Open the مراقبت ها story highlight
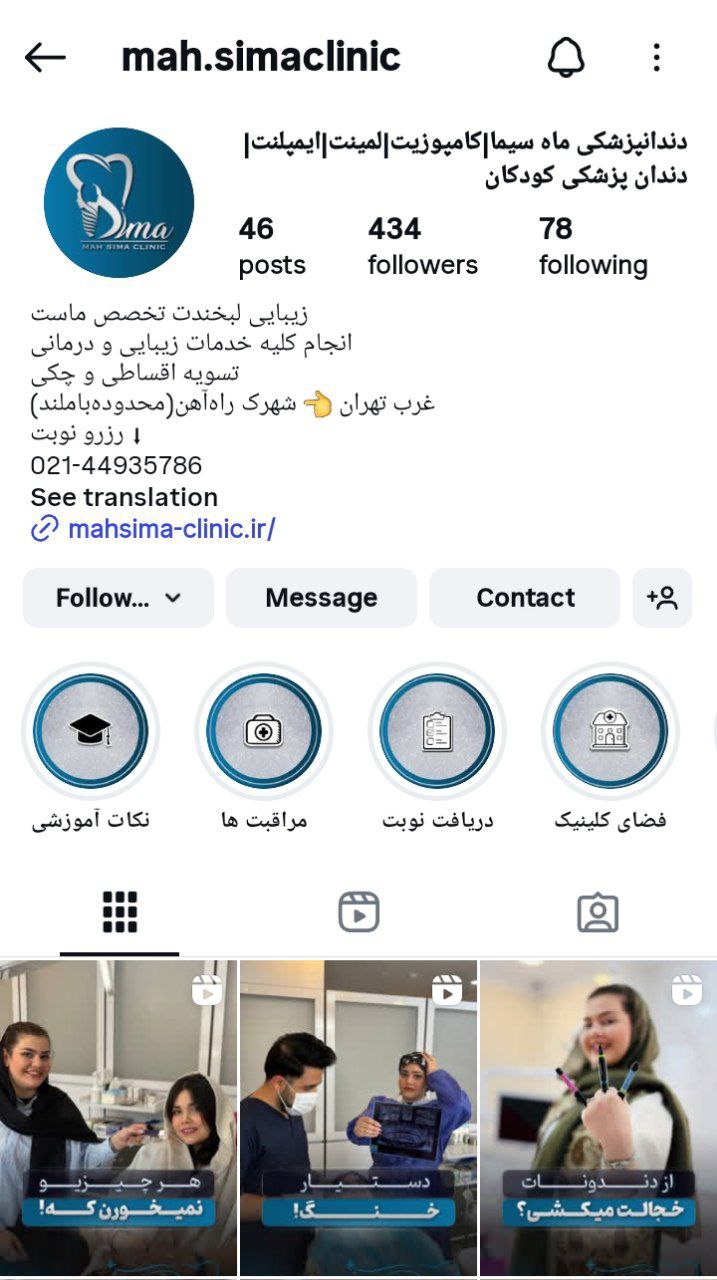This screenshot has height=1280, width=717. click(x=264, y=731)
